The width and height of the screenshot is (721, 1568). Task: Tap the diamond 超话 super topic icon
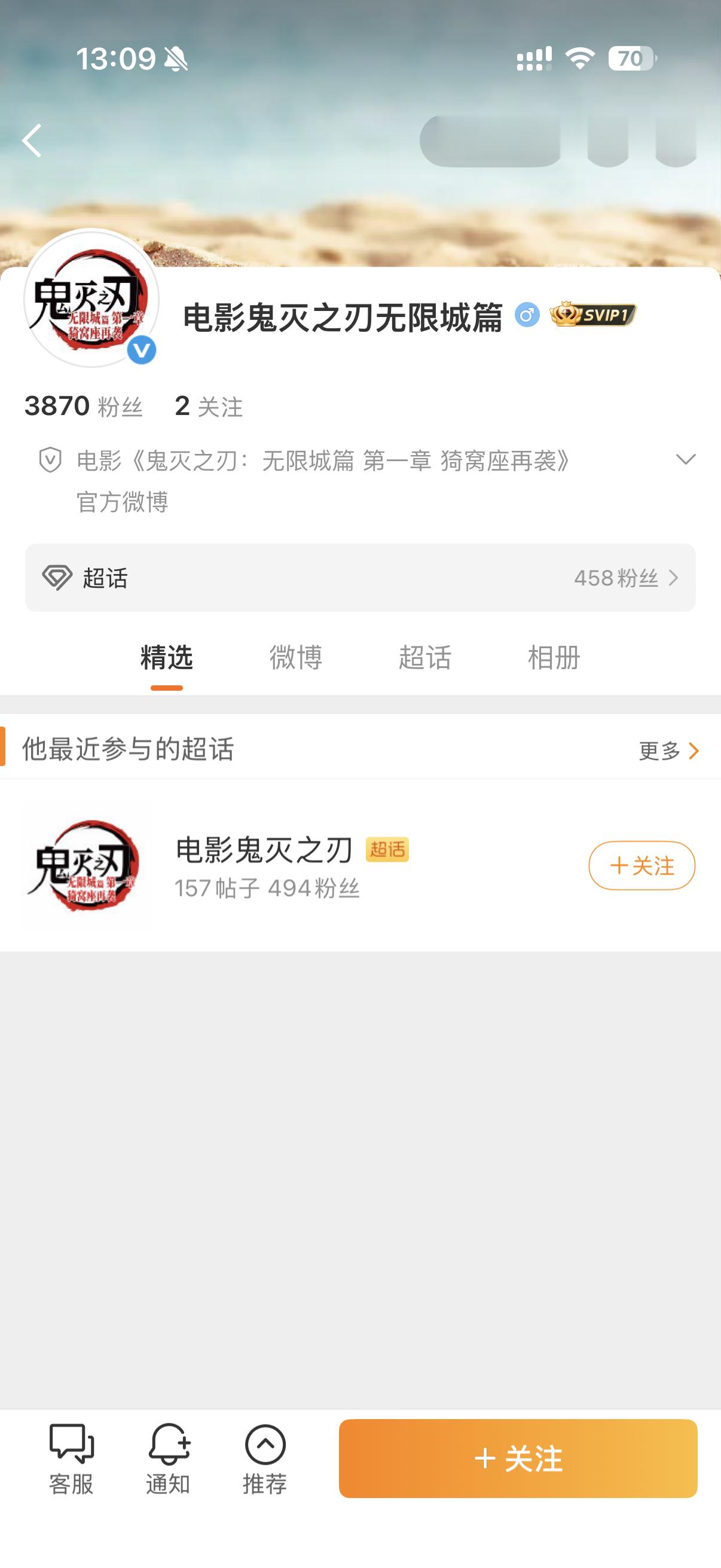(x=59, y=577)
